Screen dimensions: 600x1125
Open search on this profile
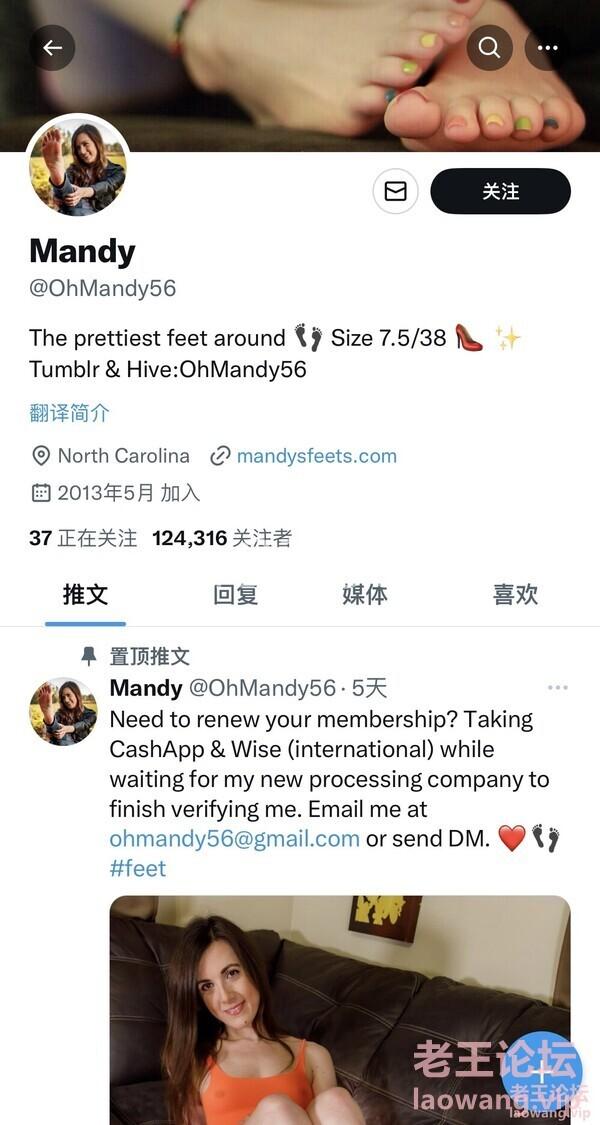489,47
